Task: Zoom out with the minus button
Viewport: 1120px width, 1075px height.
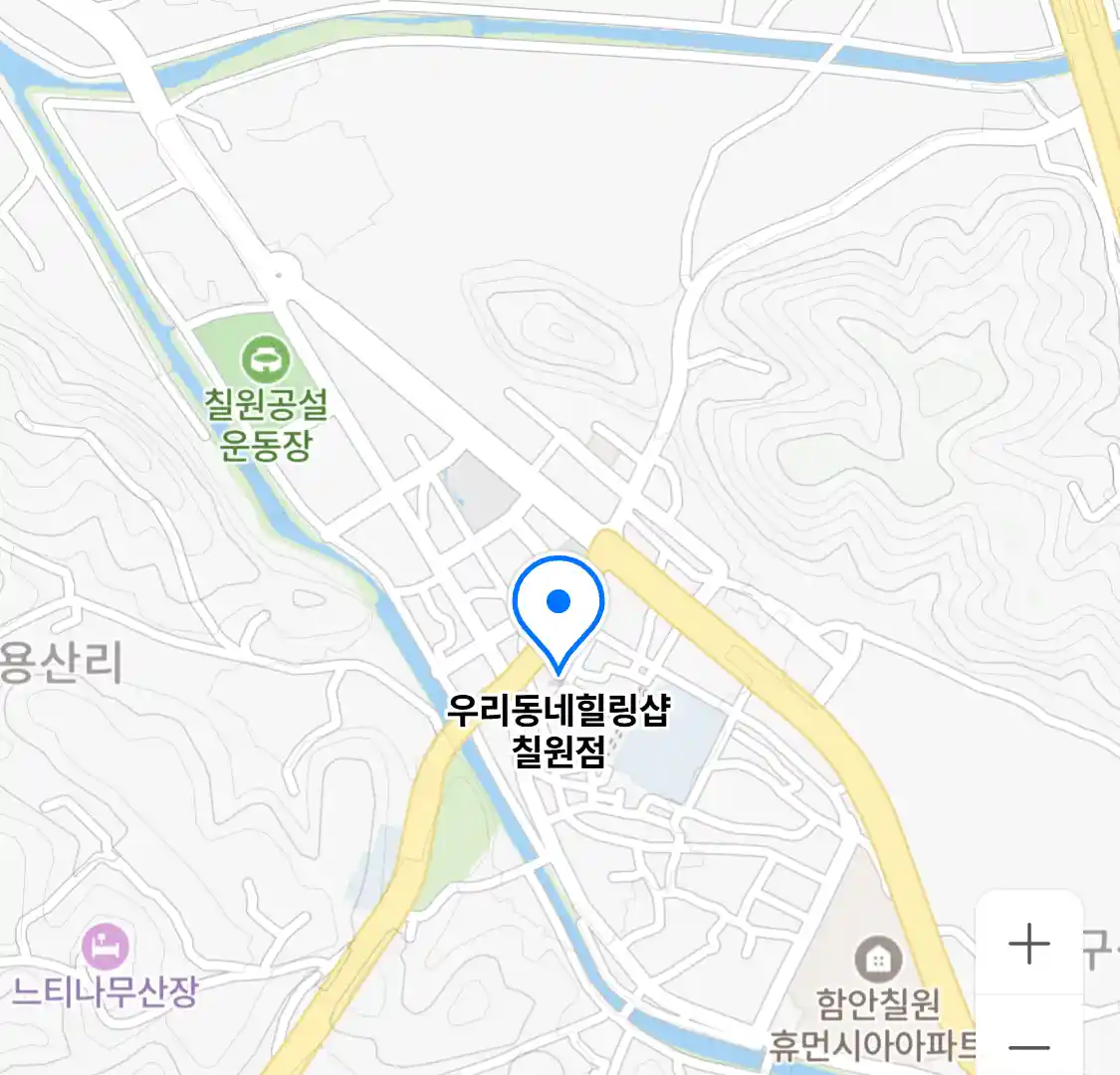Action: (1028, 1046)
